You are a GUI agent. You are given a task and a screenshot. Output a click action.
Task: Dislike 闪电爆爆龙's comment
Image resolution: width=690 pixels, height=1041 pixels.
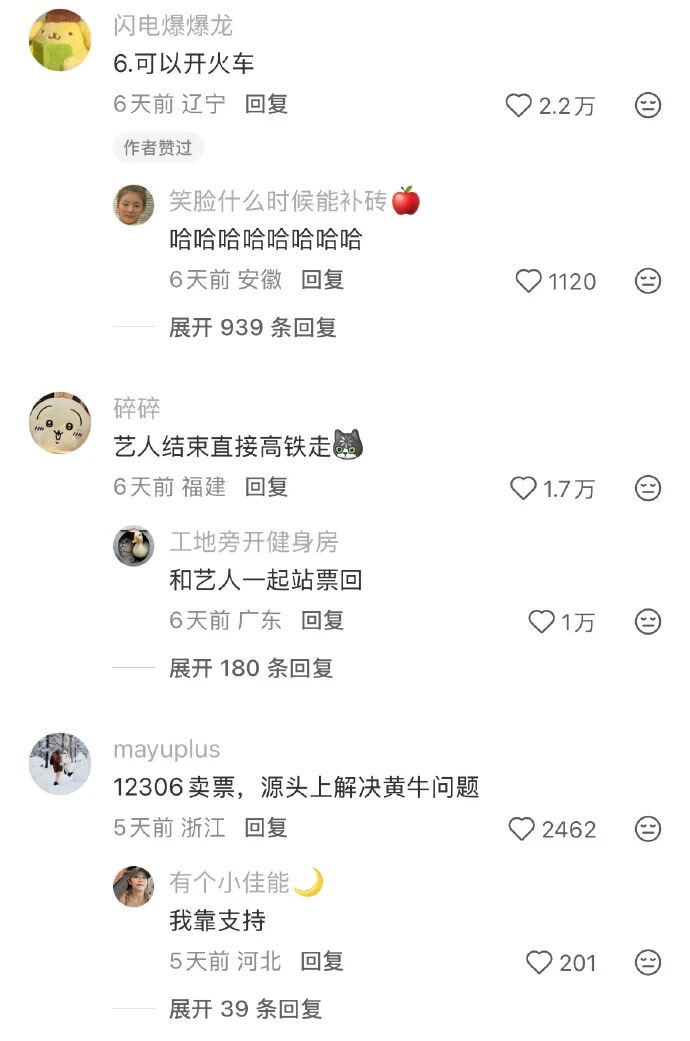(648, 105)
